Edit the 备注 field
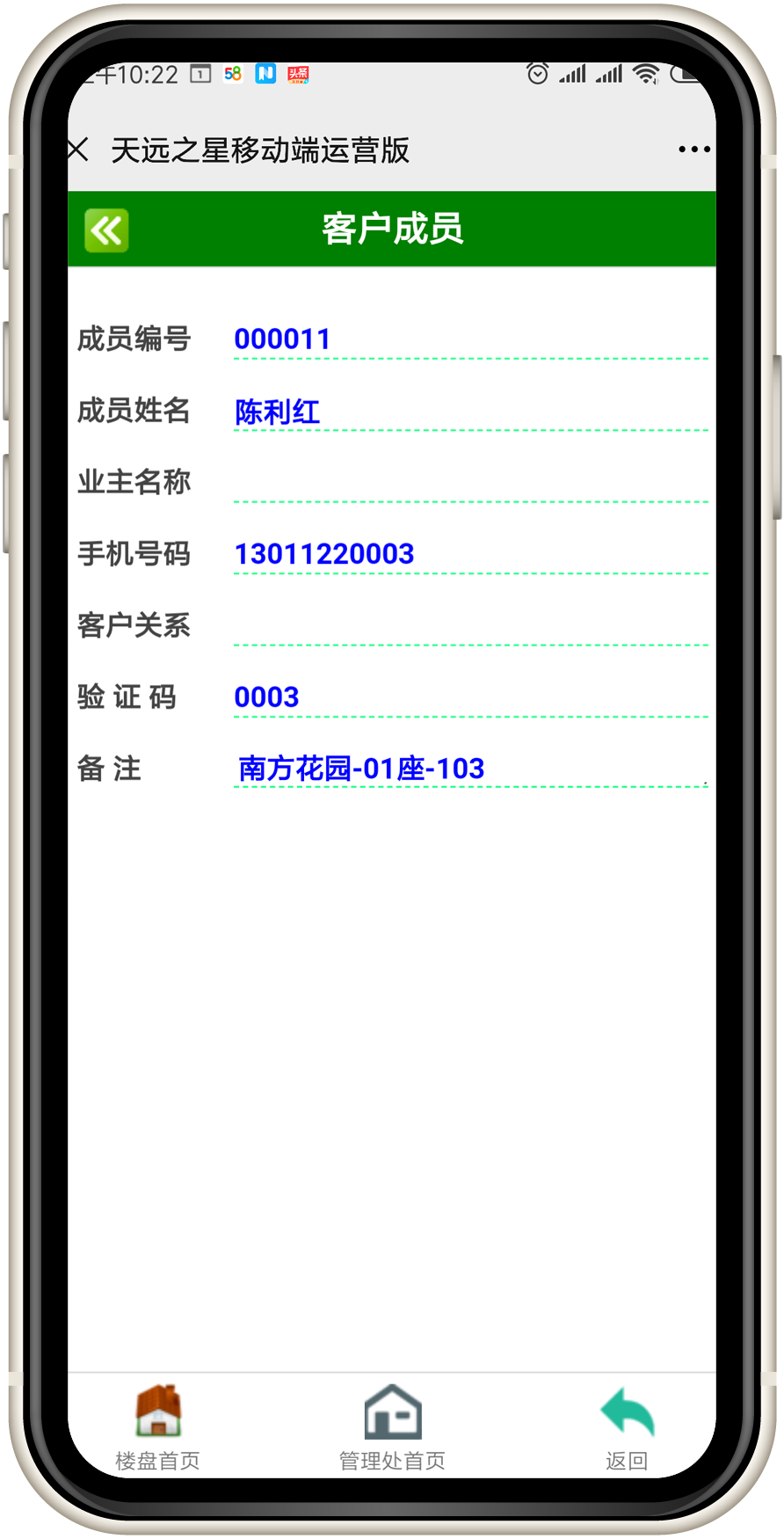Image resolution: width=784 pixels, height=1539 pixels. [x=469, y=769]
